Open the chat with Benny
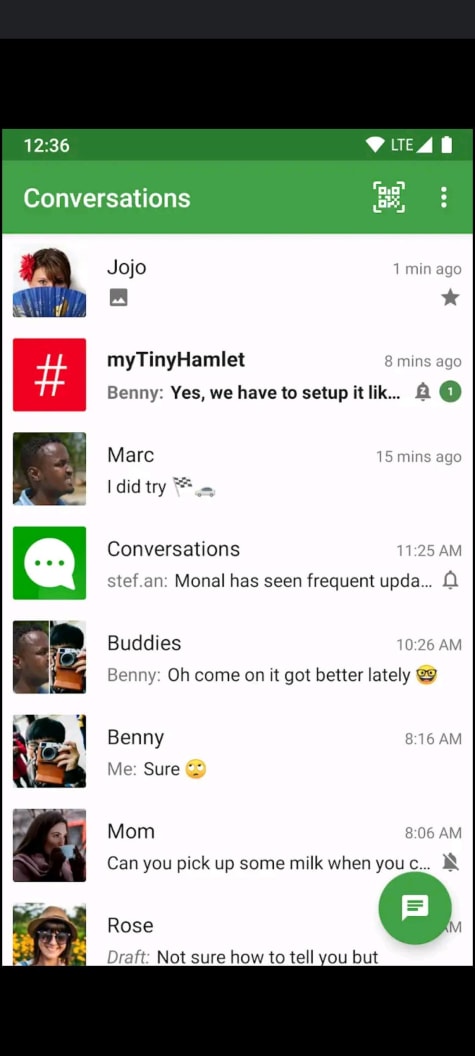The image size is (475, 1056). click(237, 752)
